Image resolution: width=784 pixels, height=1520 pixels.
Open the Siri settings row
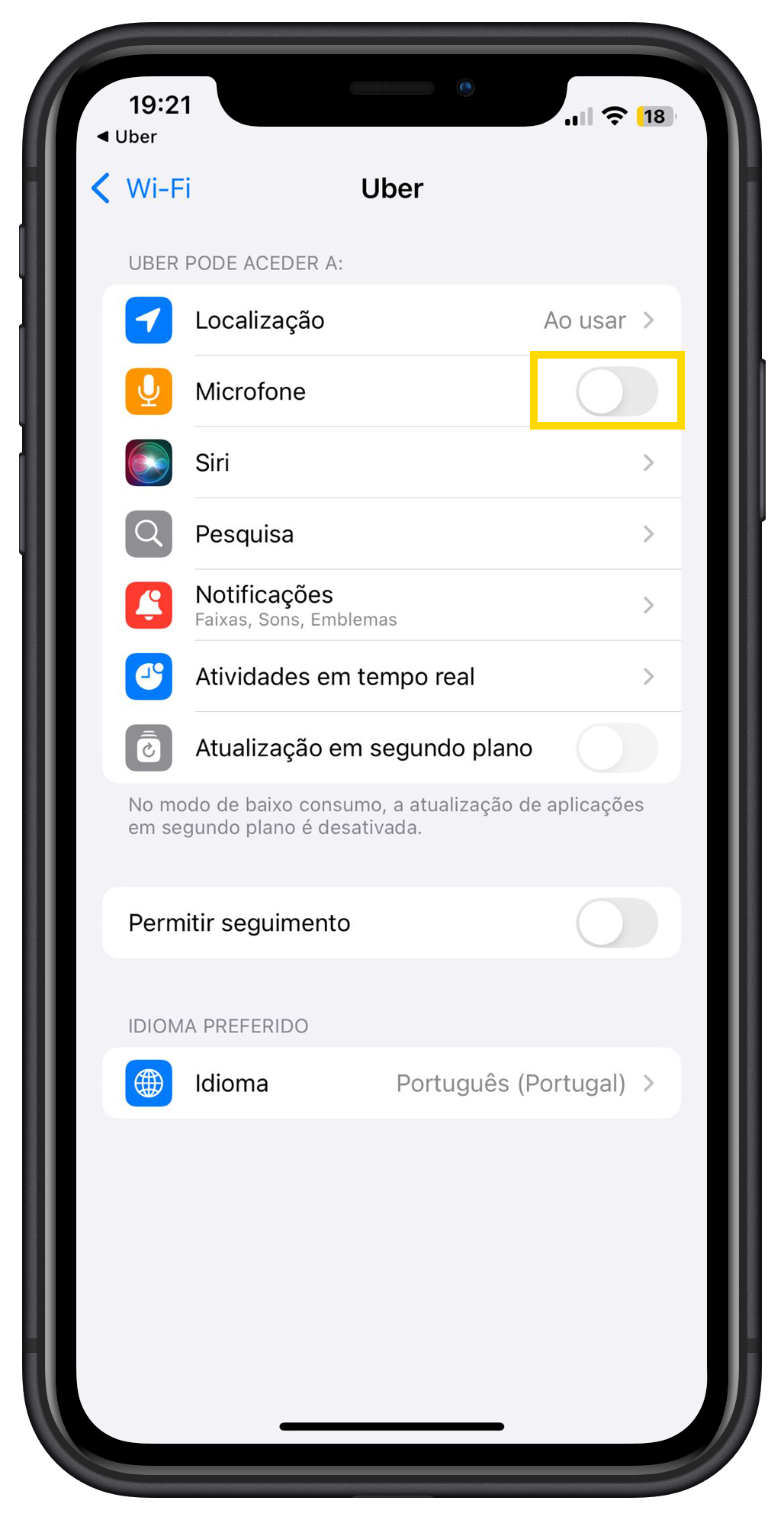[391, 463]
